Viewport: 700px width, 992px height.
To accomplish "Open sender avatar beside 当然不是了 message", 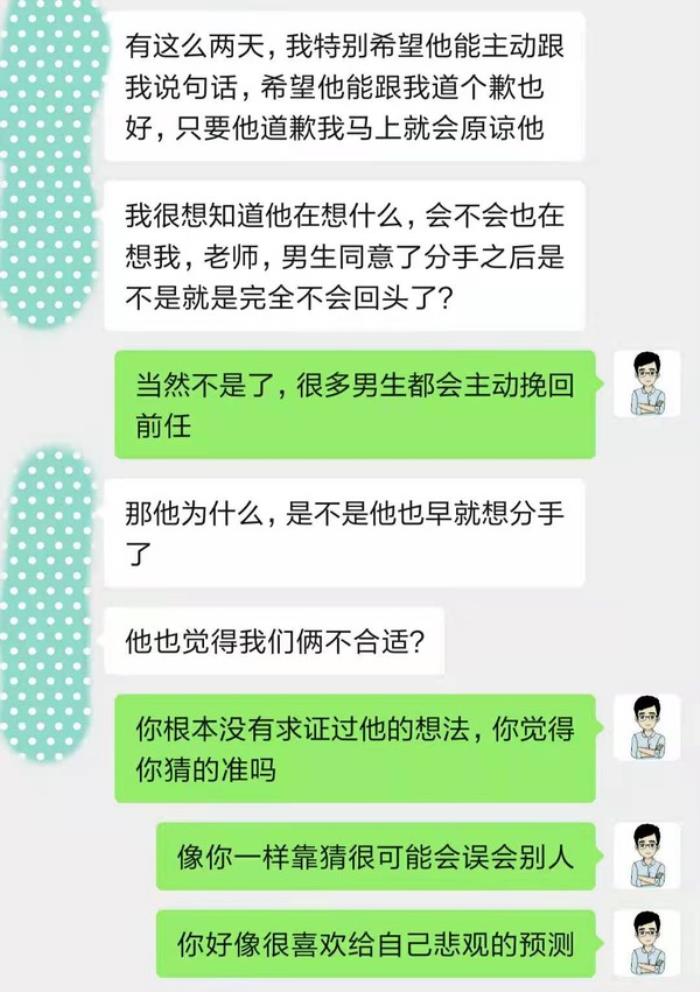I will pos(646,384).
